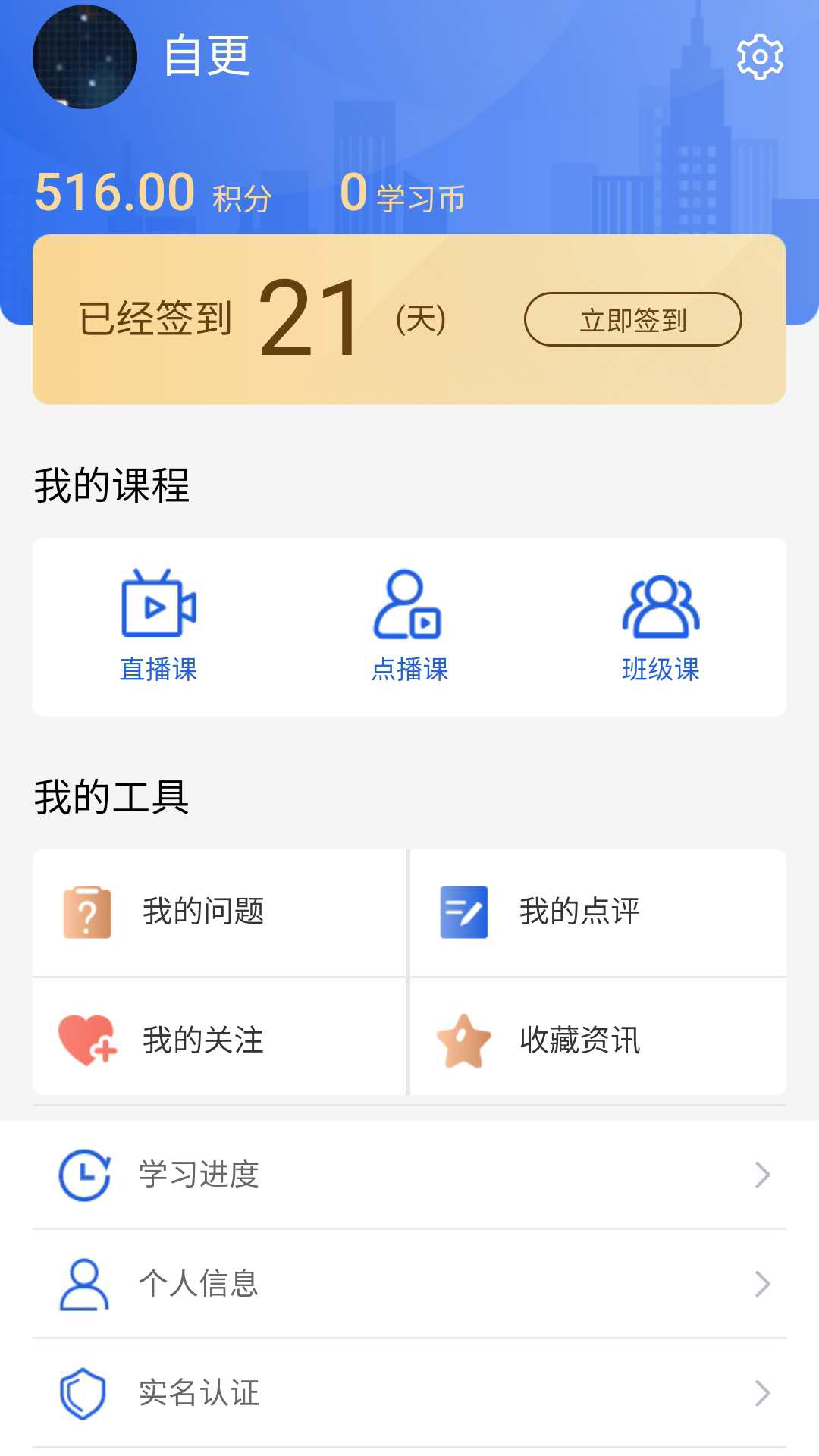Click the 个人信息 person icon
The image size is (819, 1456).
[86, 1284]
